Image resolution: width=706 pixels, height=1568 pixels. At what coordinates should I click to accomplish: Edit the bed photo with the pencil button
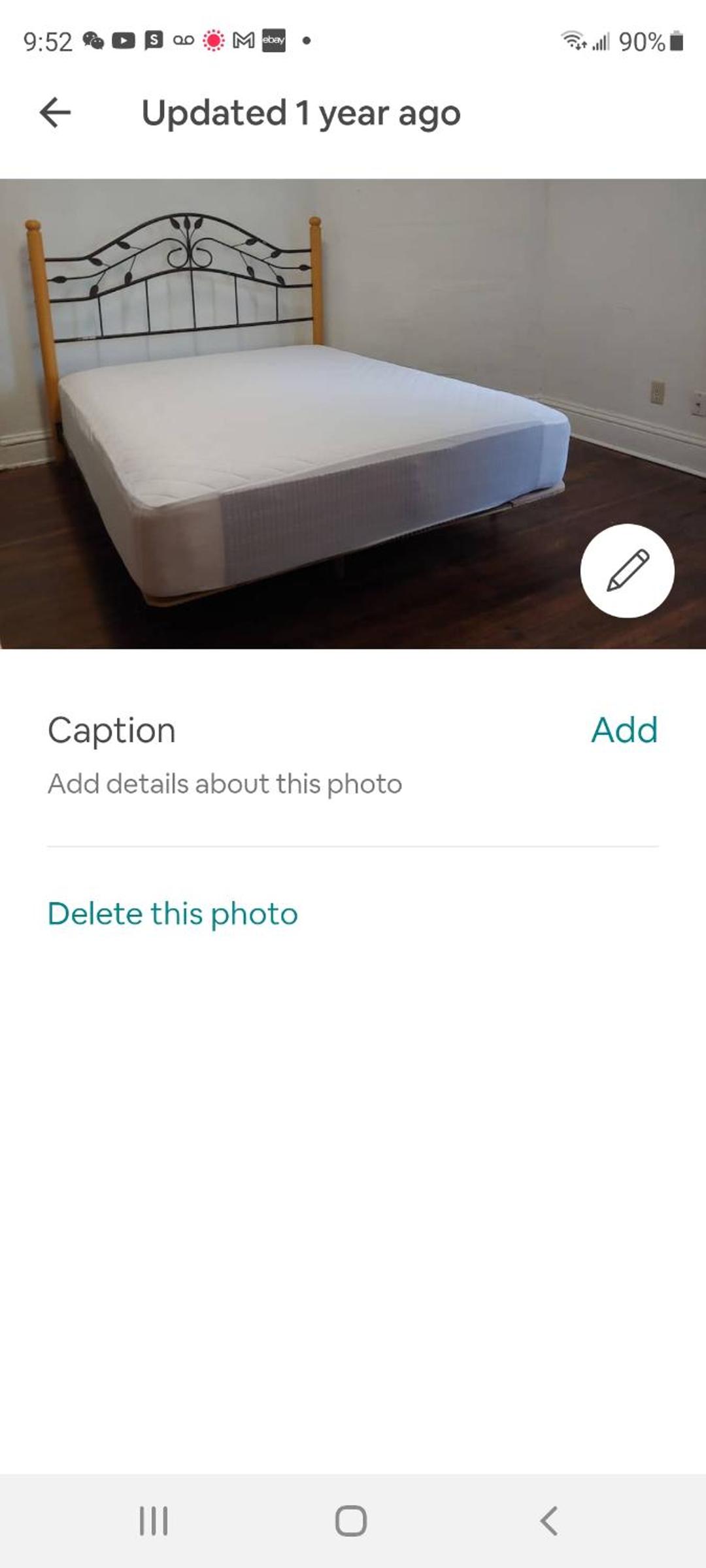[x=627, y=570]
